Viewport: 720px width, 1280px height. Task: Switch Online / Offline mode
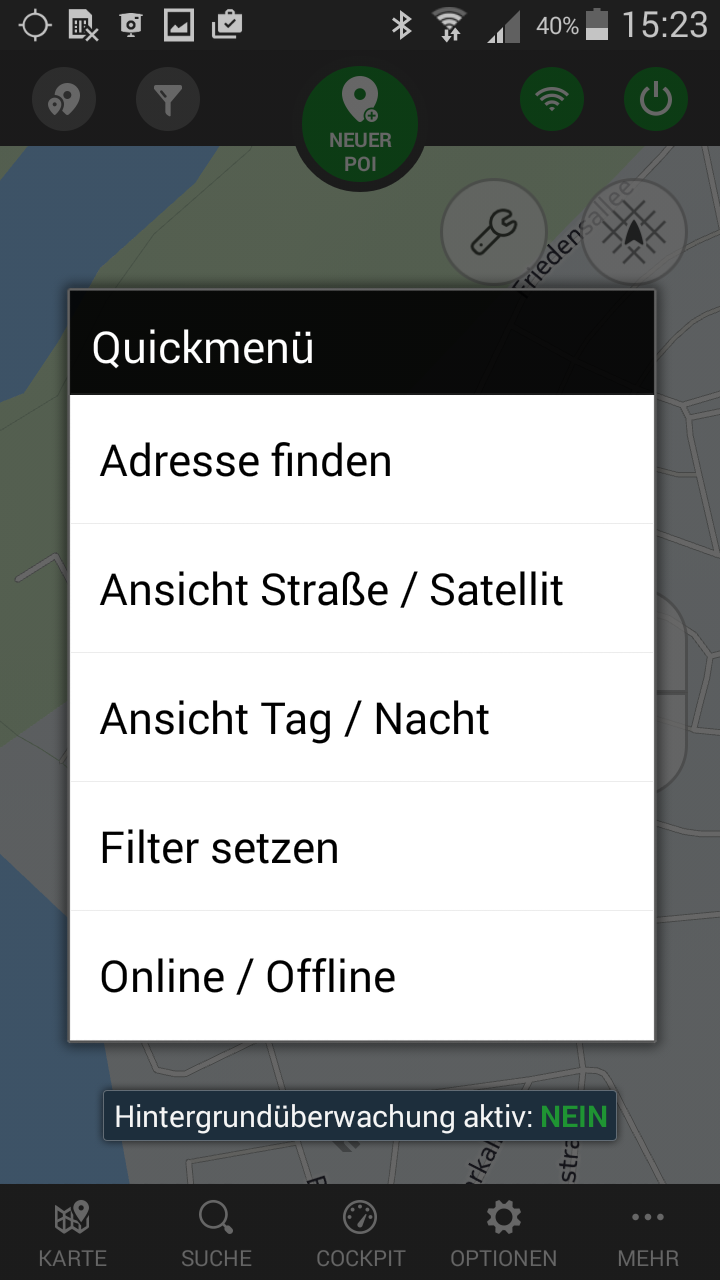coord(360,976)
